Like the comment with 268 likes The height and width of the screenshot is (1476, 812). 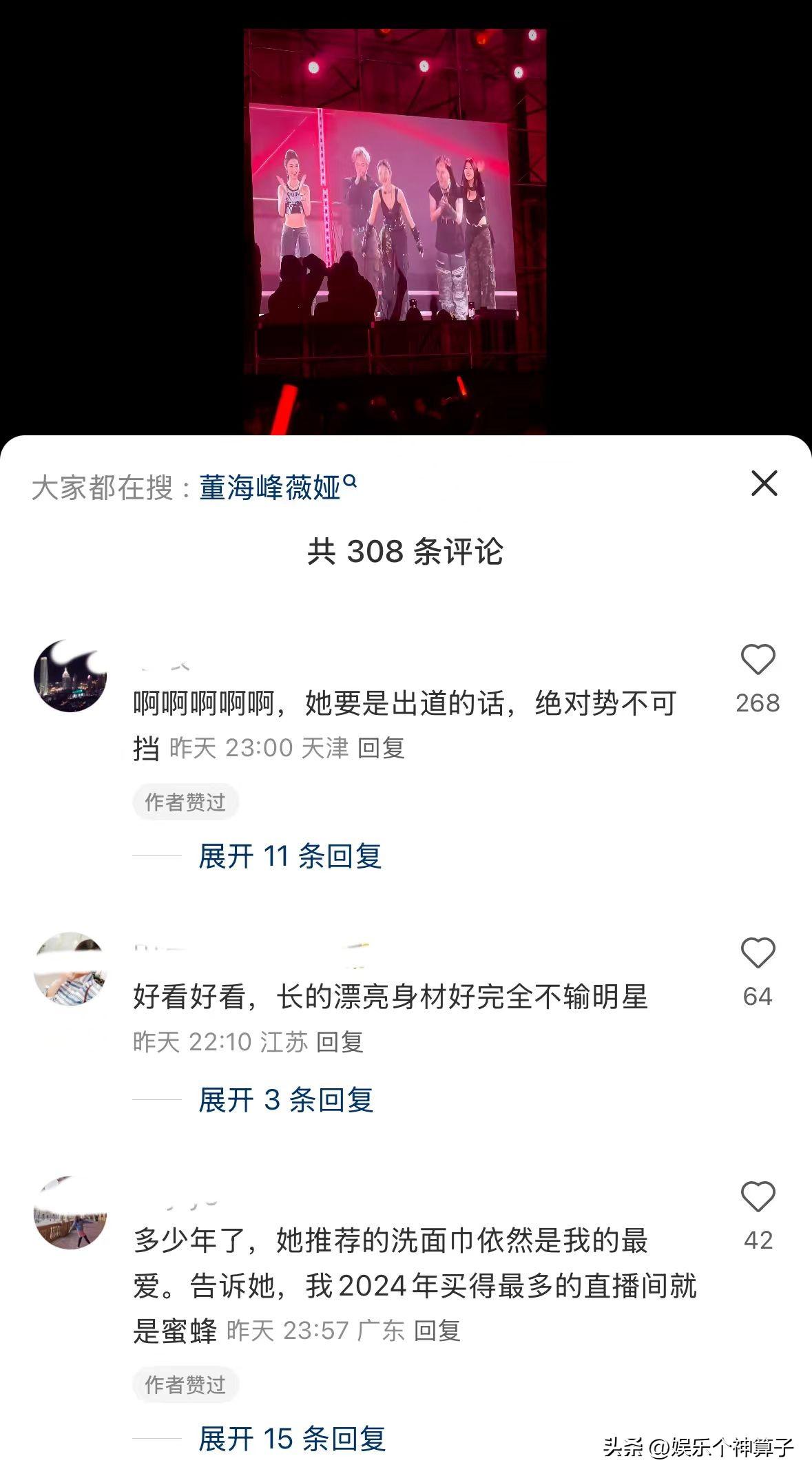tap(758, 660)
